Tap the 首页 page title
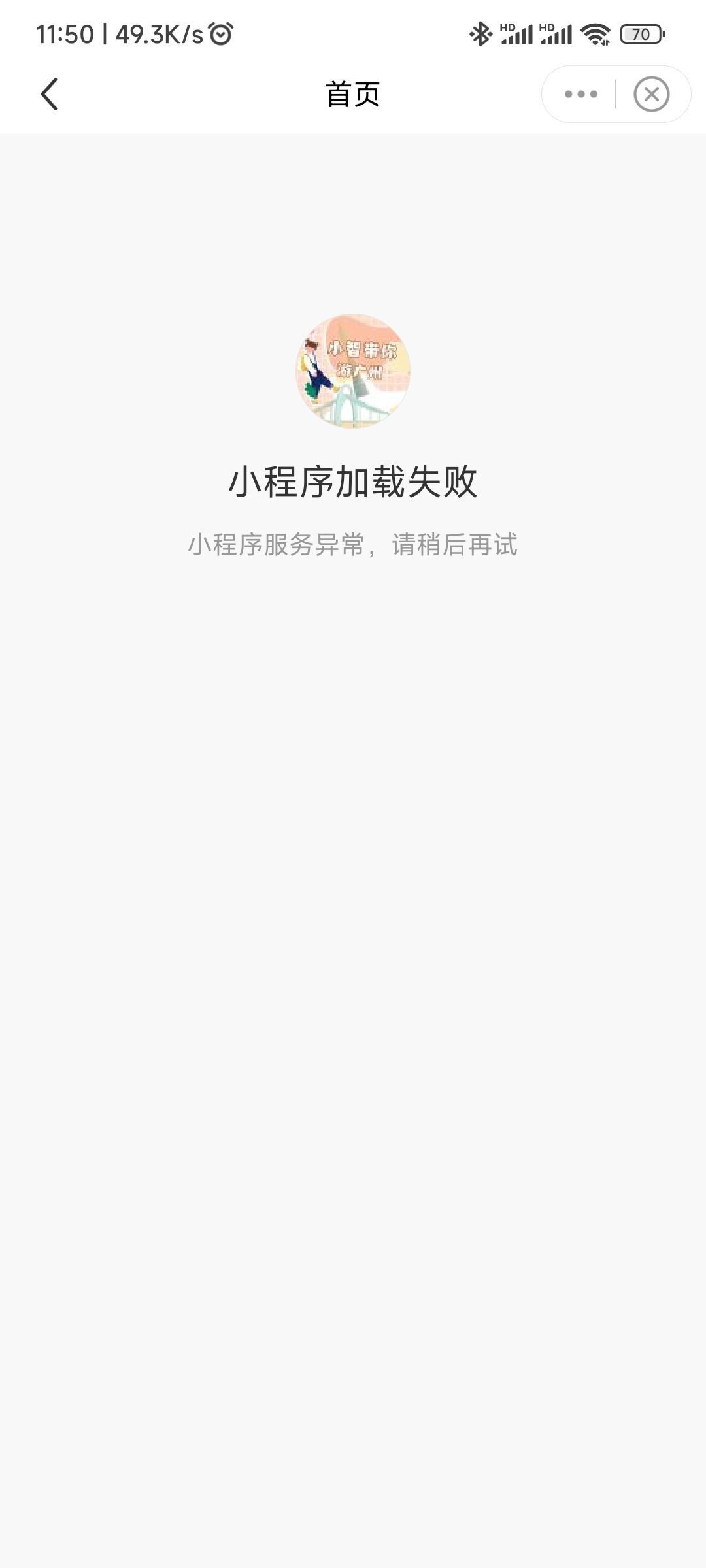Image resolution: width=706 pixels, height=1568 pixels. [353, 93]
